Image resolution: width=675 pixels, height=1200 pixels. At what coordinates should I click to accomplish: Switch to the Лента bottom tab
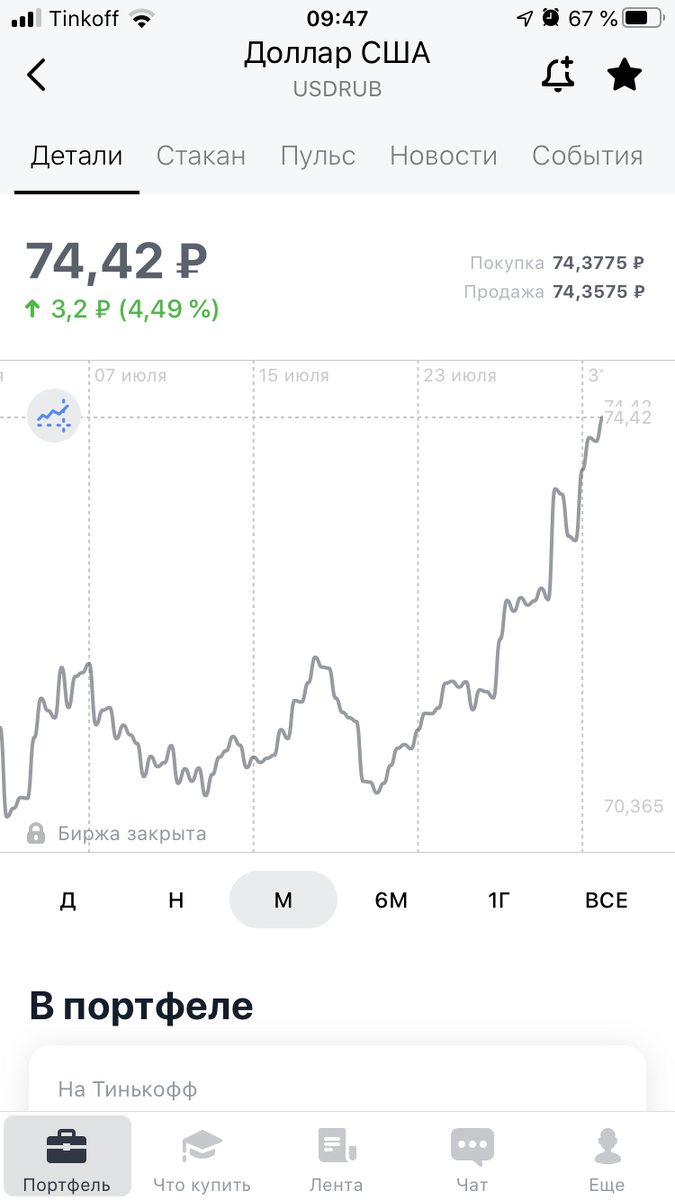[336, 1158]
